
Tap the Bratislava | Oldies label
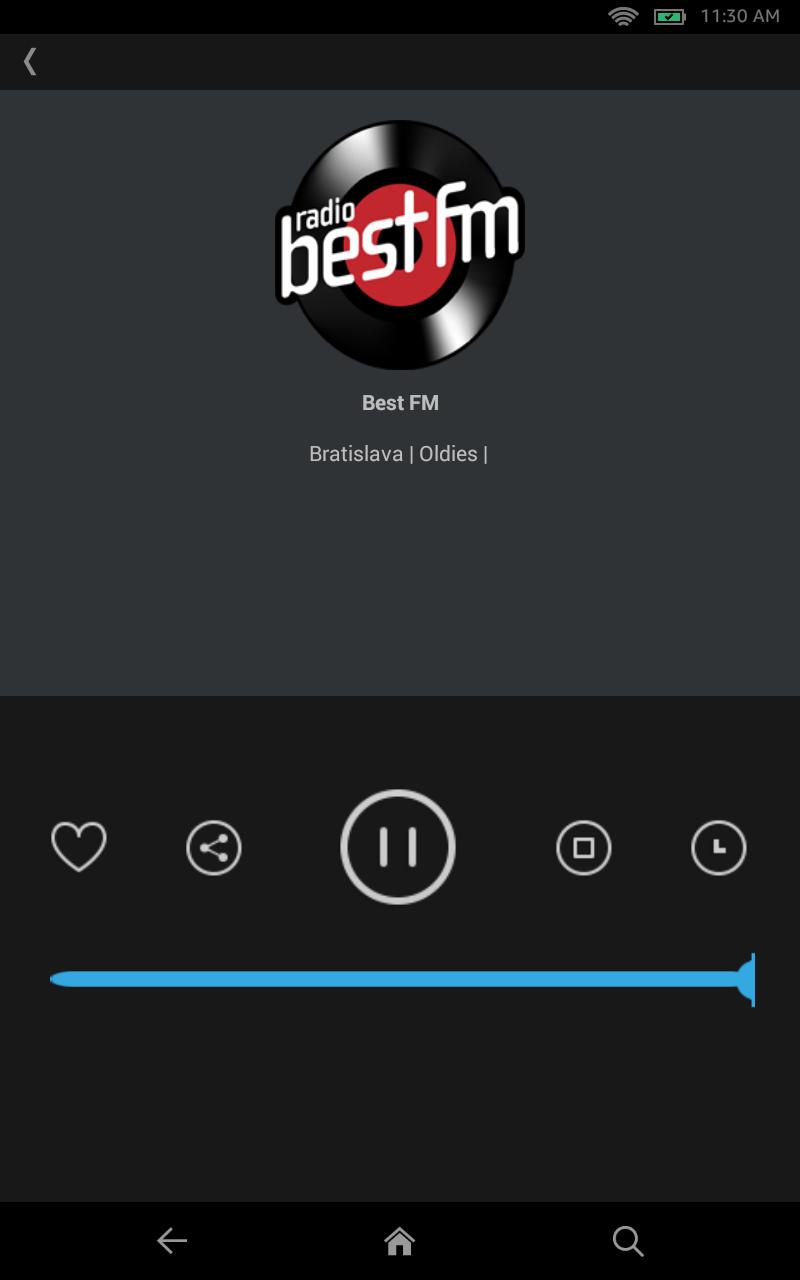click(x=399, y=453)
